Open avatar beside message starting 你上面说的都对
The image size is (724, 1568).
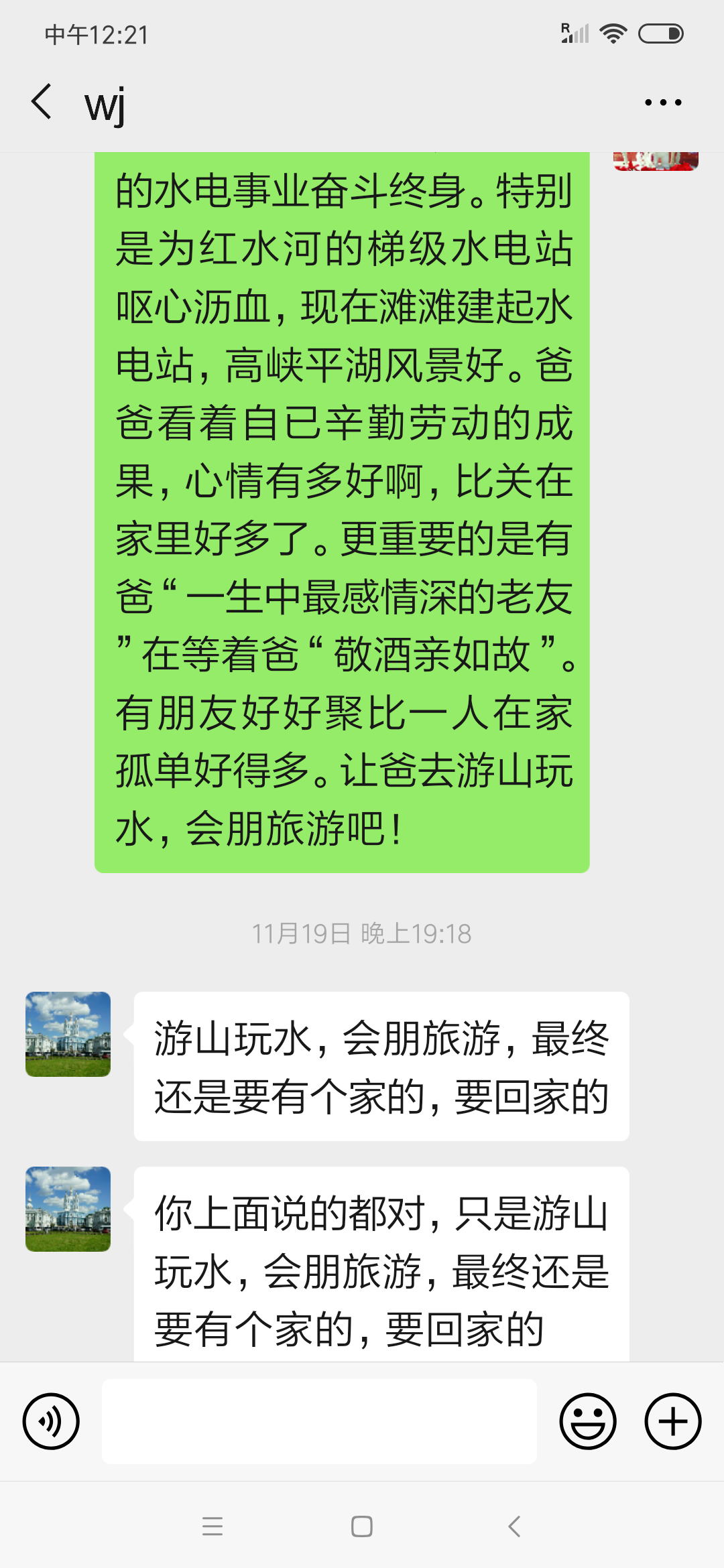tap(68, 1209)
